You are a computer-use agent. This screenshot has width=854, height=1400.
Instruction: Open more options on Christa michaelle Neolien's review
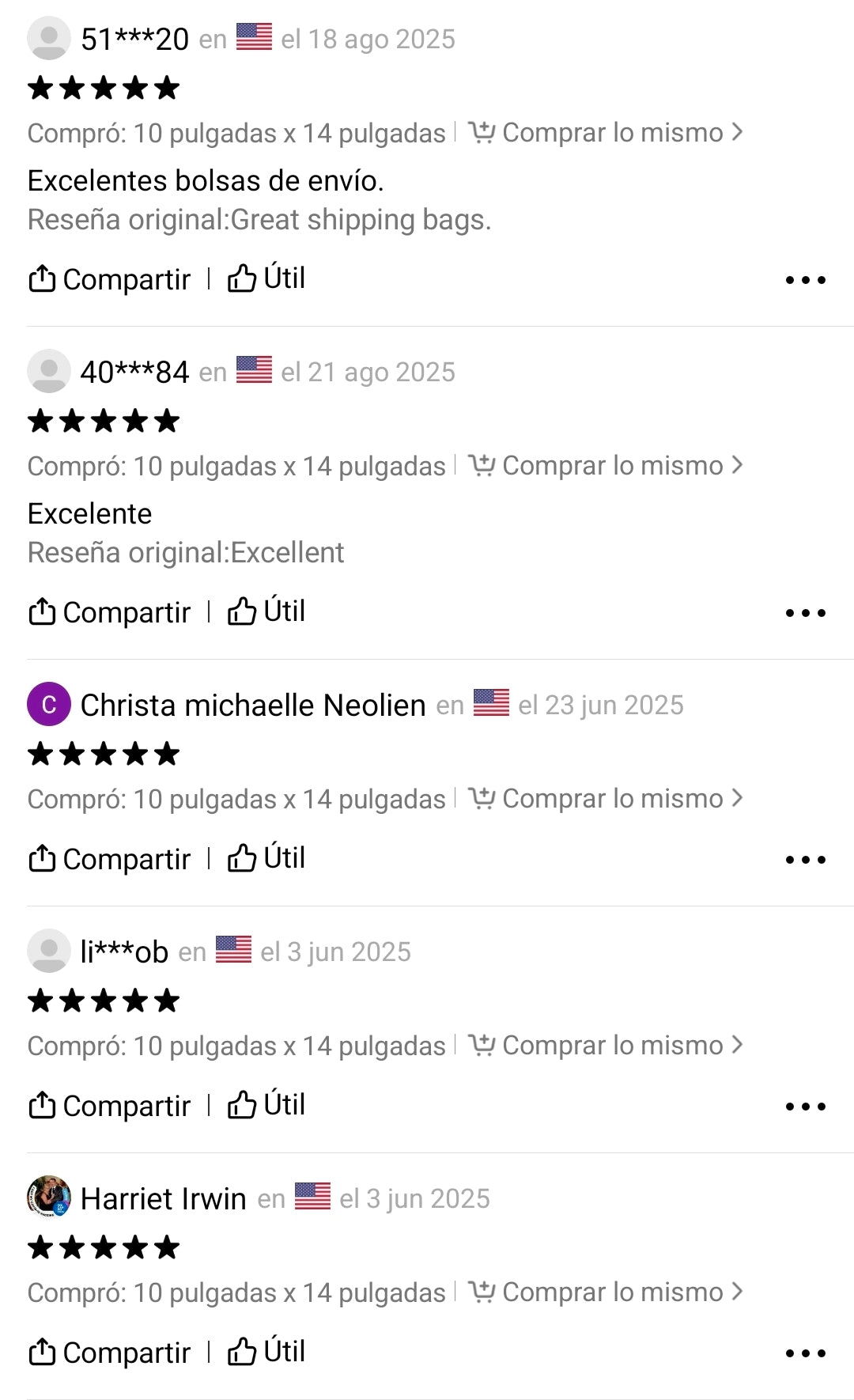click(x=805, y=860)
